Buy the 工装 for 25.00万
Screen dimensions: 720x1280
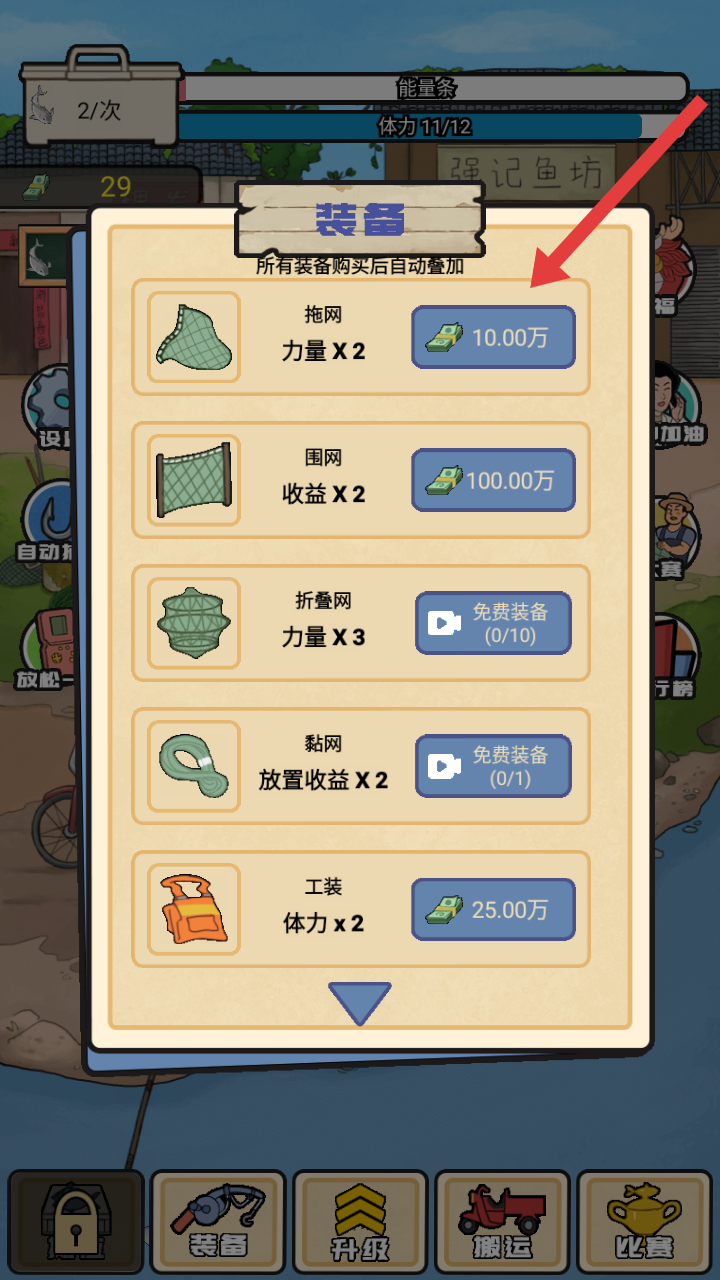pyautogui.click(x=493, y=909)
